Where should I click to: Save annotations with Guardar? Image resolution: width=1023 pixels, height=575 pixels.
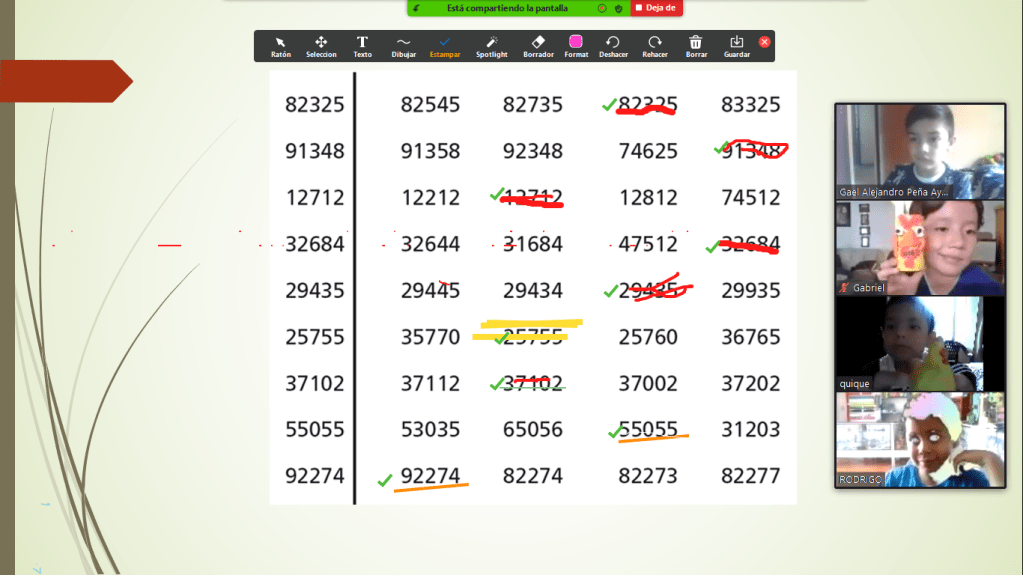(x=737, y=46)
